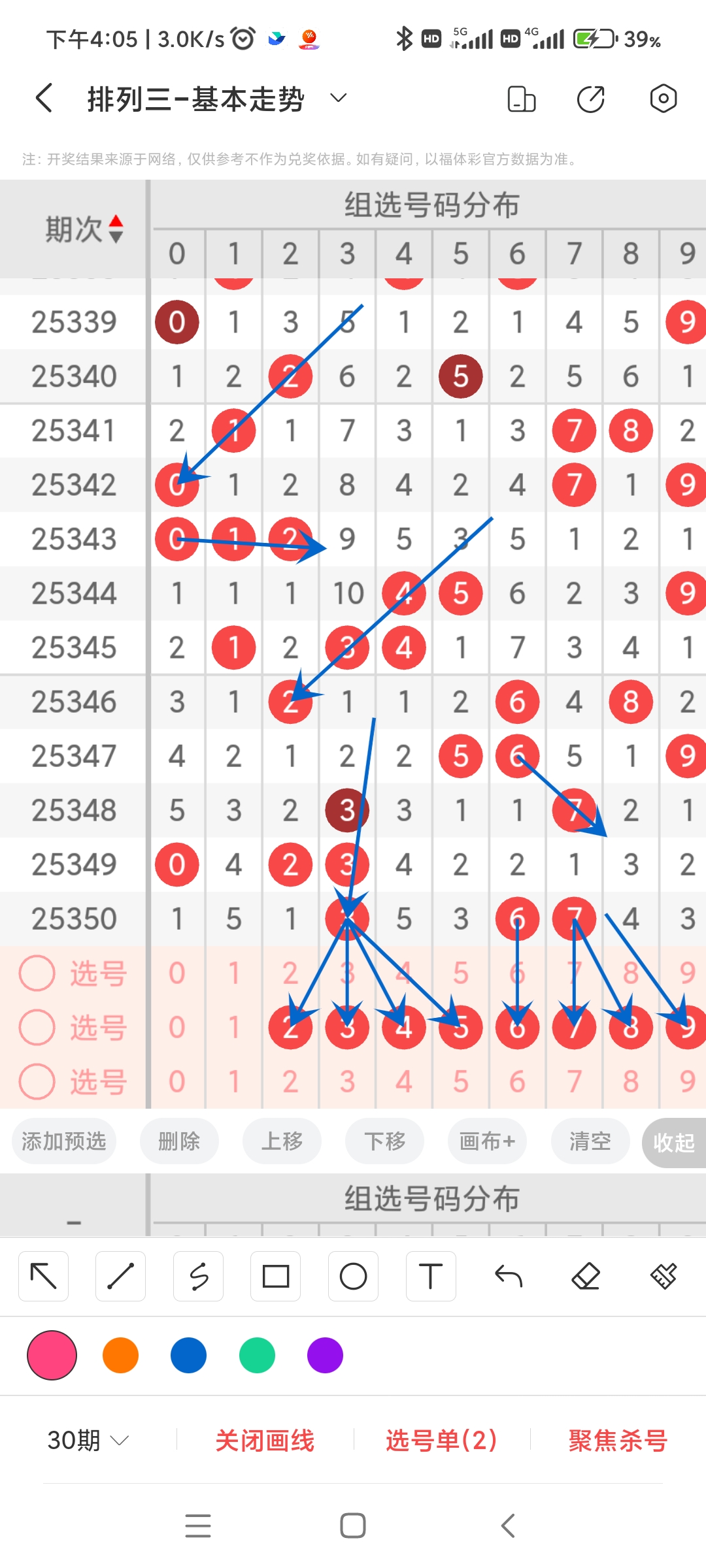This screenshot has width=706, height=1568.
Task: Tap 关闭画线 to close drawing mode
Action: [x=265, y=1440]
